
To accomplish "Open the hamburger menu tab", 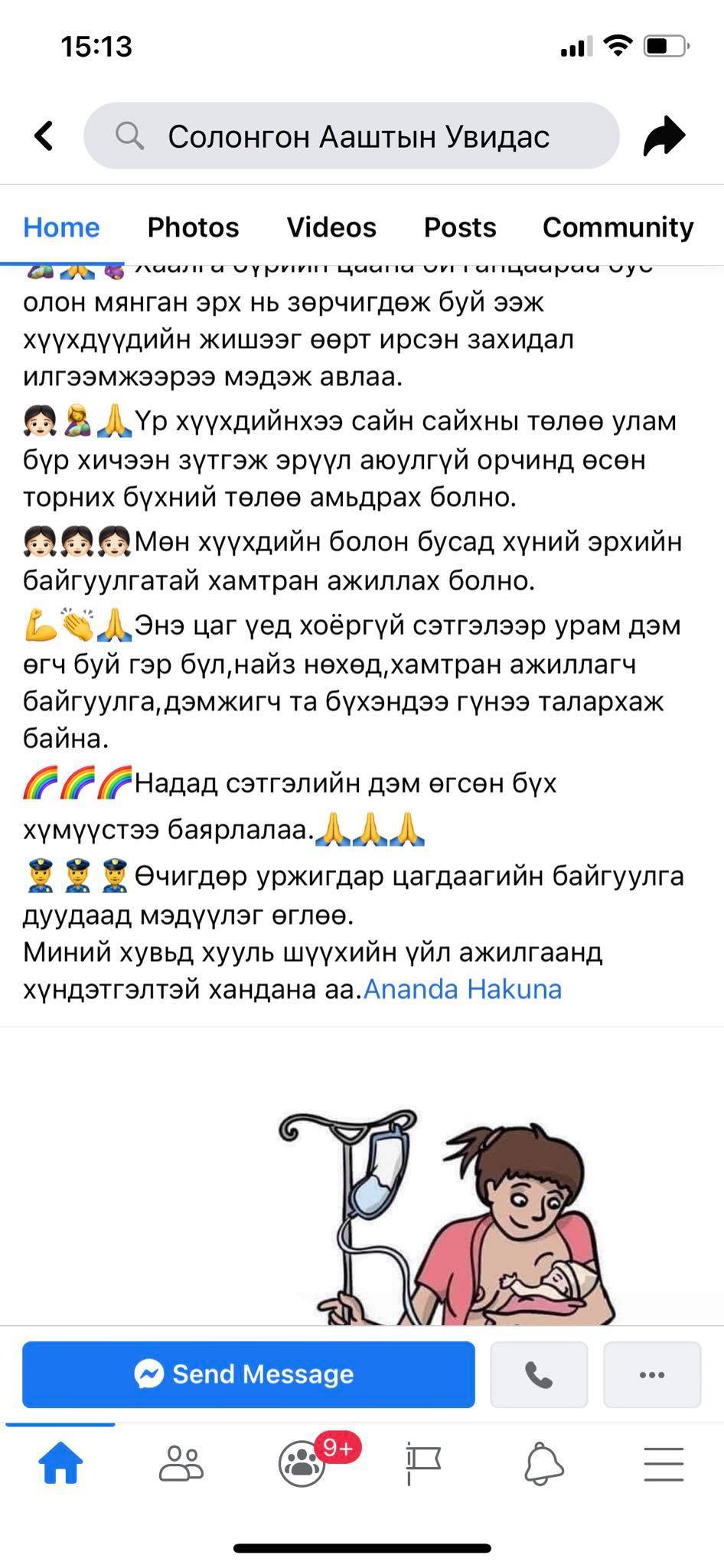I will click(663, 1463).
